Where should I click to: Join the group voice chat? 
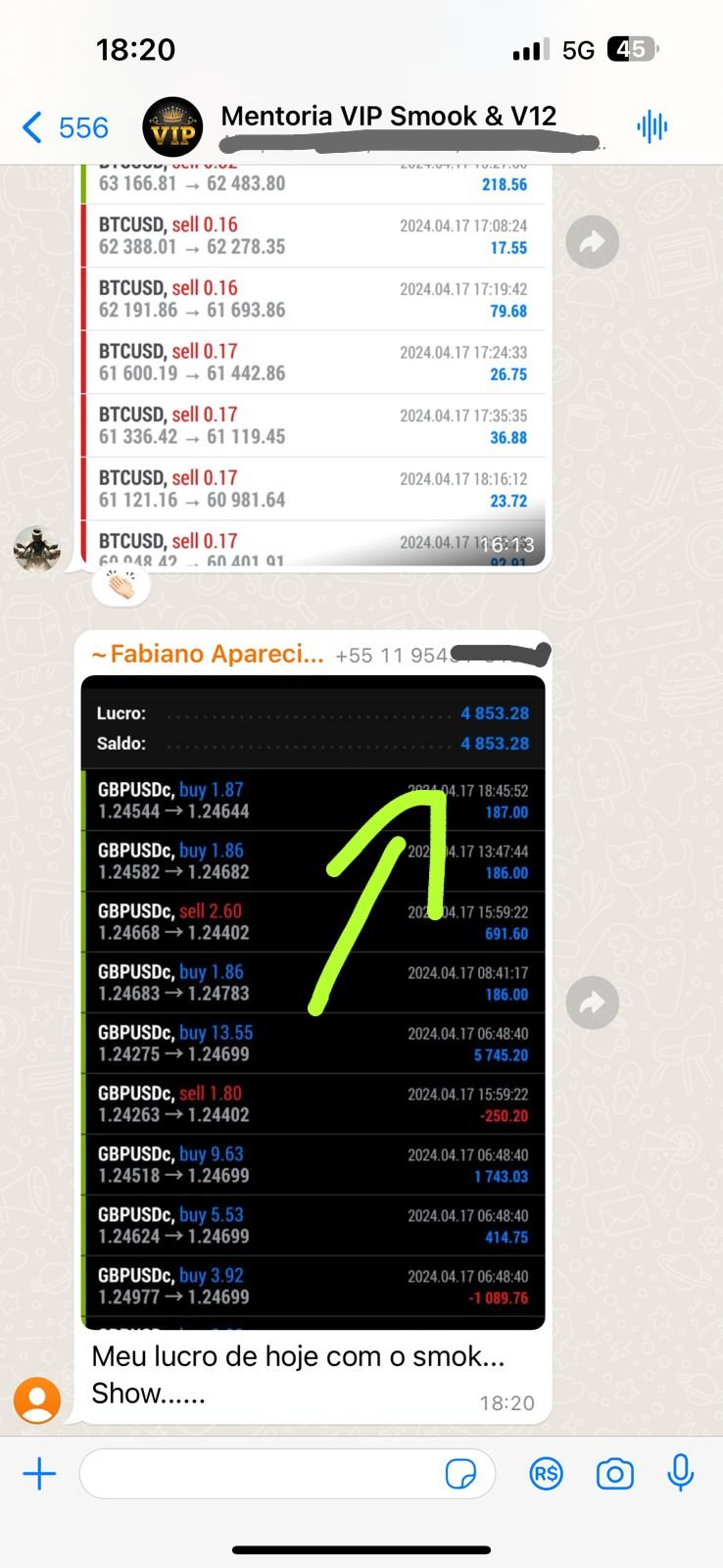pyautogui.click(x=651, y=126)
